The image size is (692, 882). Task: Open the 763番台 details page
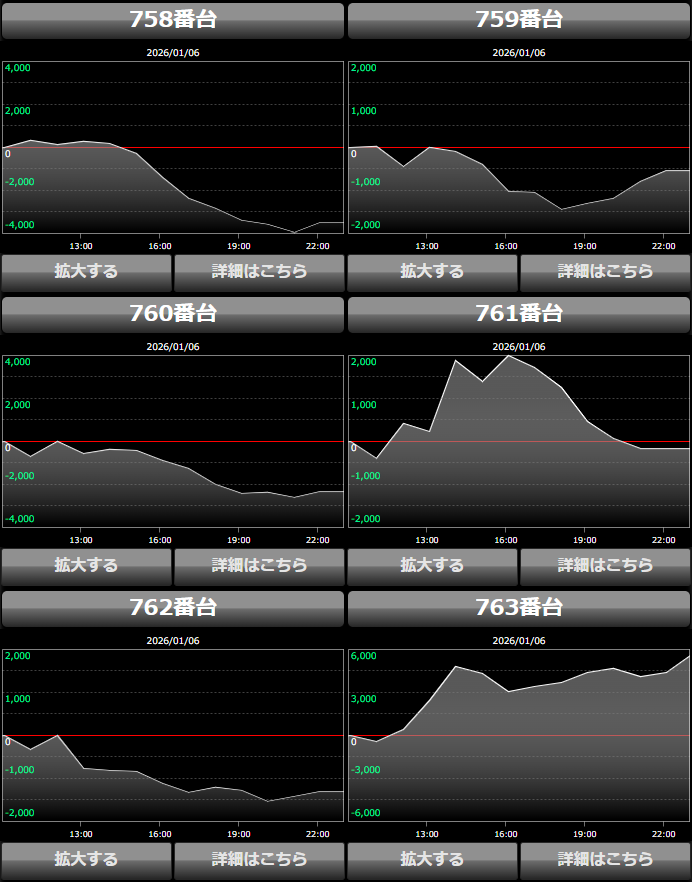coord(605,860)
